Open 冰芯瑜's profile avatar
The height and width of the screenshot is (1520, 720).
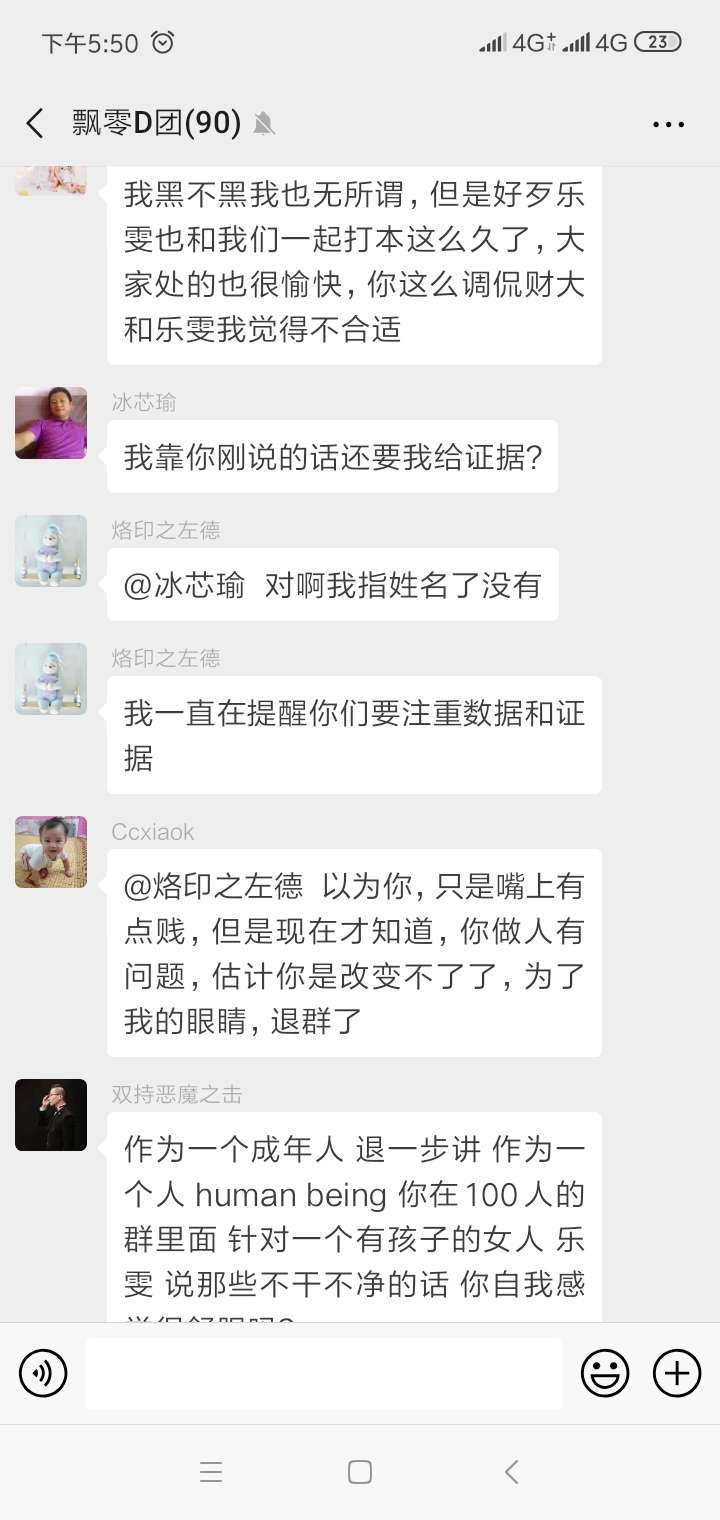pos(51,423)
